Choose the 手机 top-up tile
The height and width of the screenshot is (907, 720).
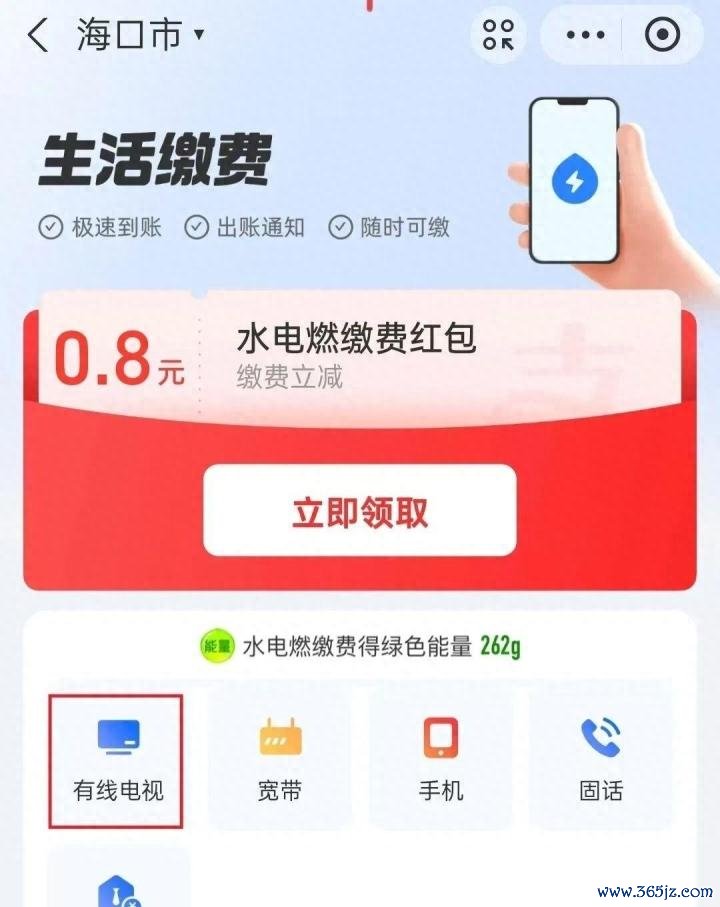point(440,760)
